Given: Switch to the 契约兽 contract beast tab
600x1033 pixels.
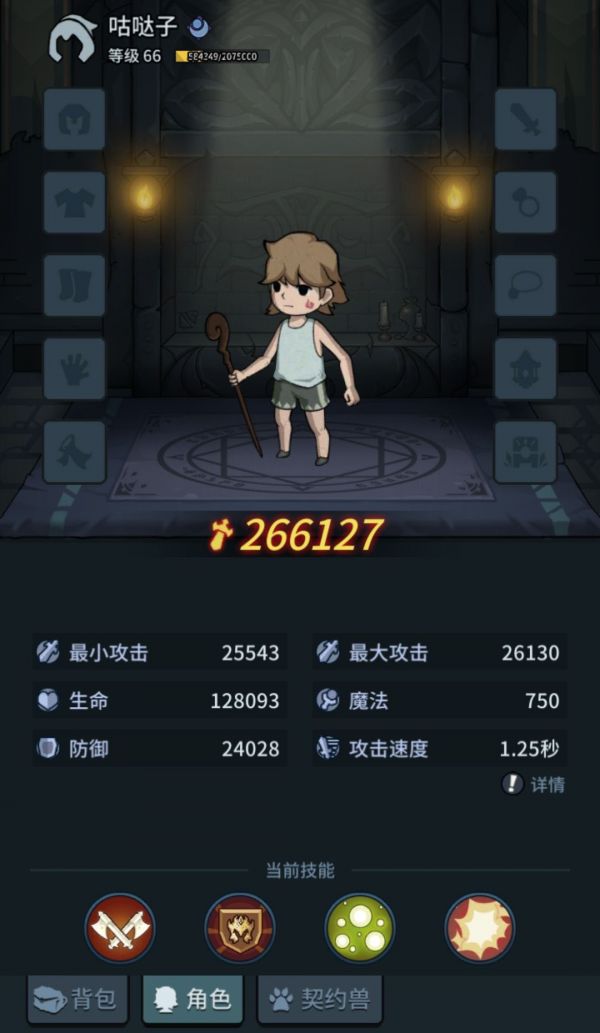Looking at the screenshot, I should point(320,998).
